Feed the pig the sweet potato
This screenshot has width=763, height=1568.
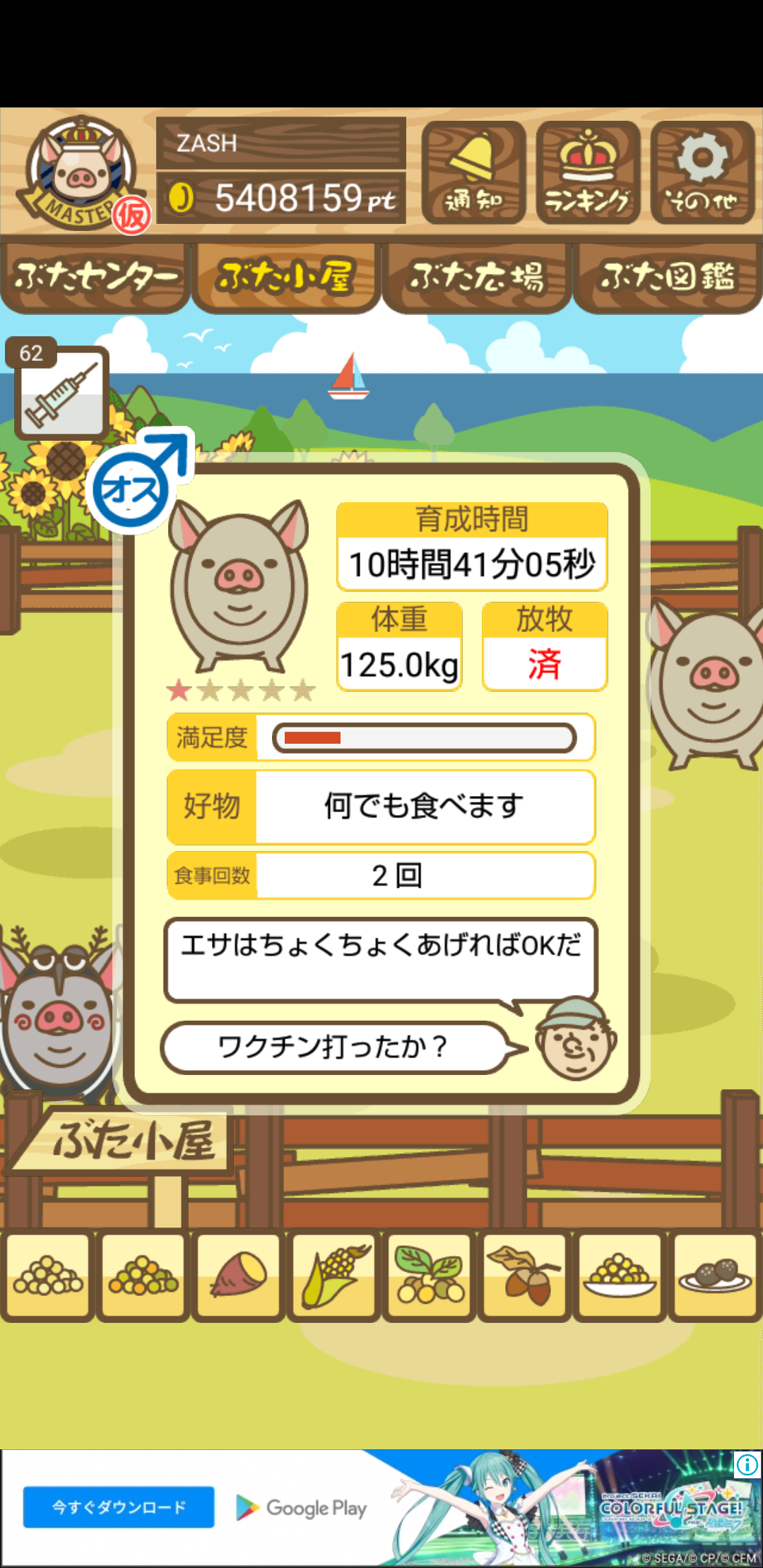point(239,1276)
